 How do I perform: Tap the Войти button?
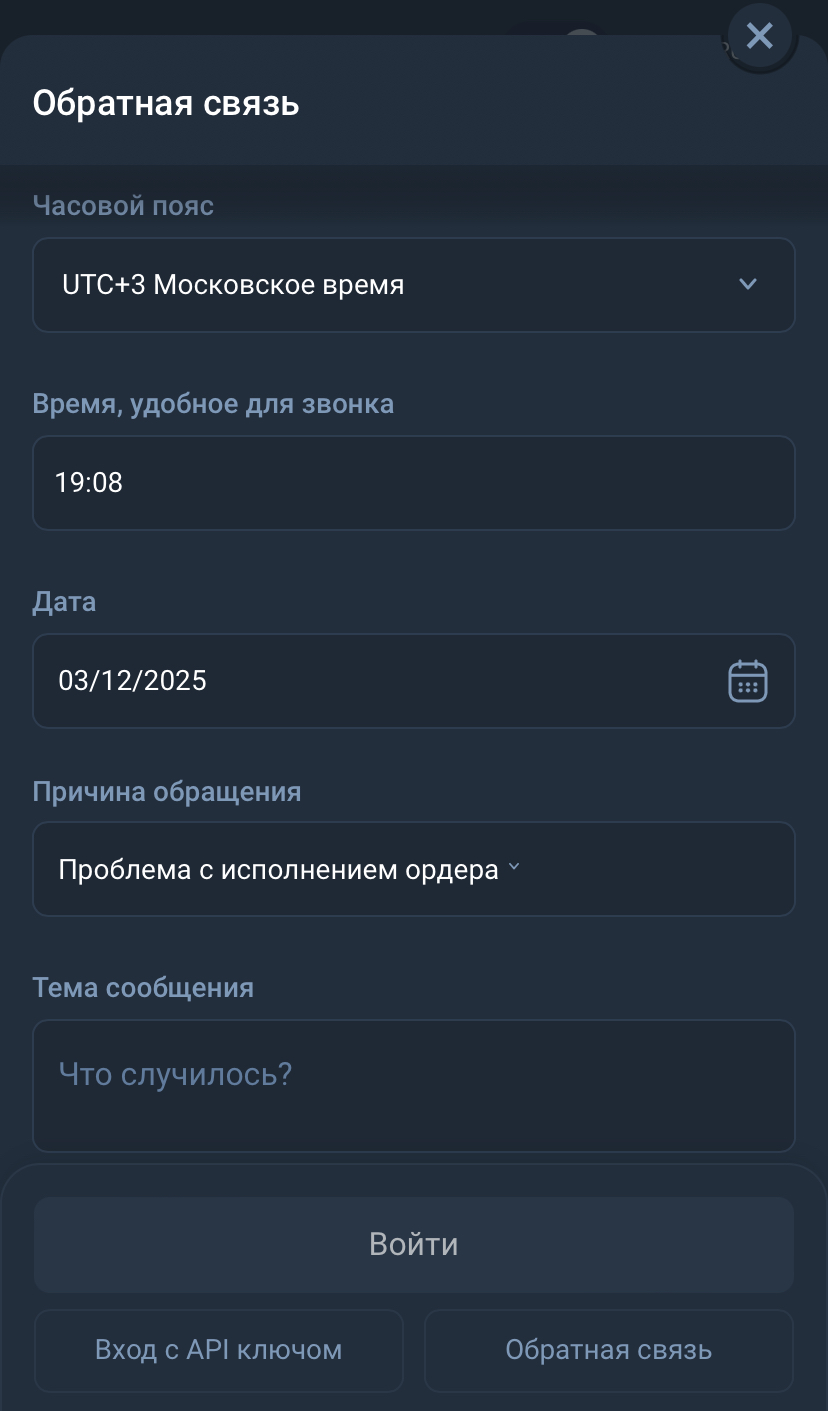click(413, 1245)
